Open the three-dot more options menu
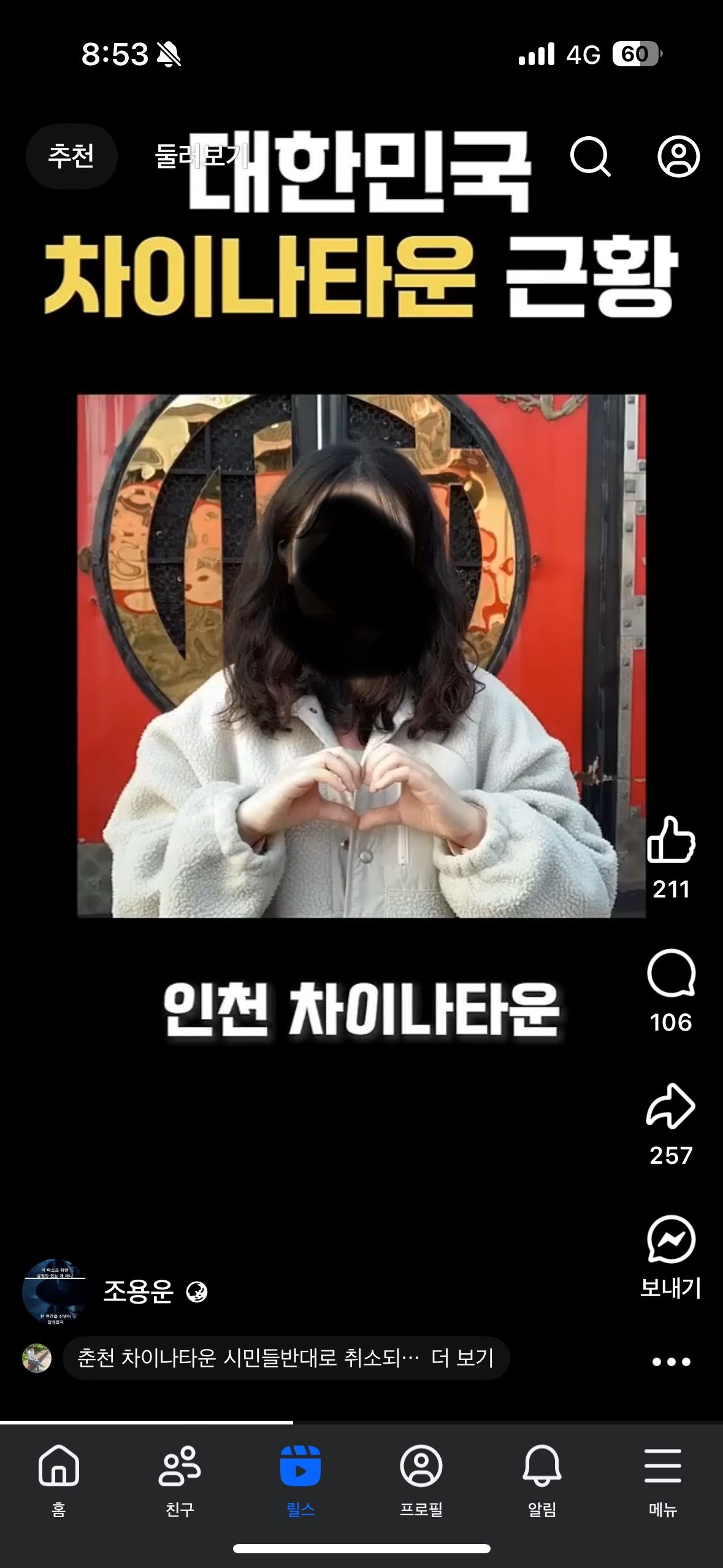 pyautogui.click(x=671, y=1362)
